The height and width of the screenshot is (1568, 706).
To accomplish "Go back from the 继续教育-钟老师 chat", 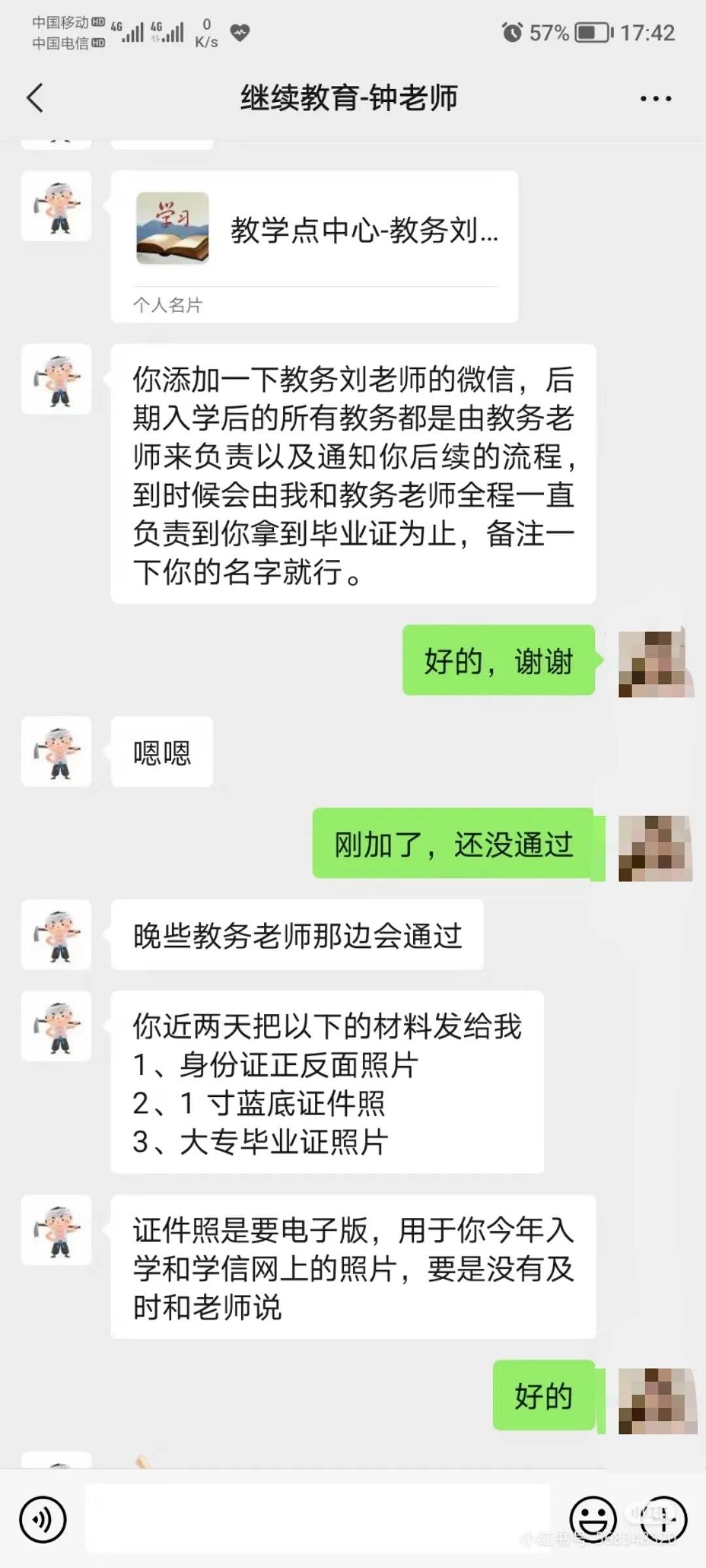I will [35, 99].
